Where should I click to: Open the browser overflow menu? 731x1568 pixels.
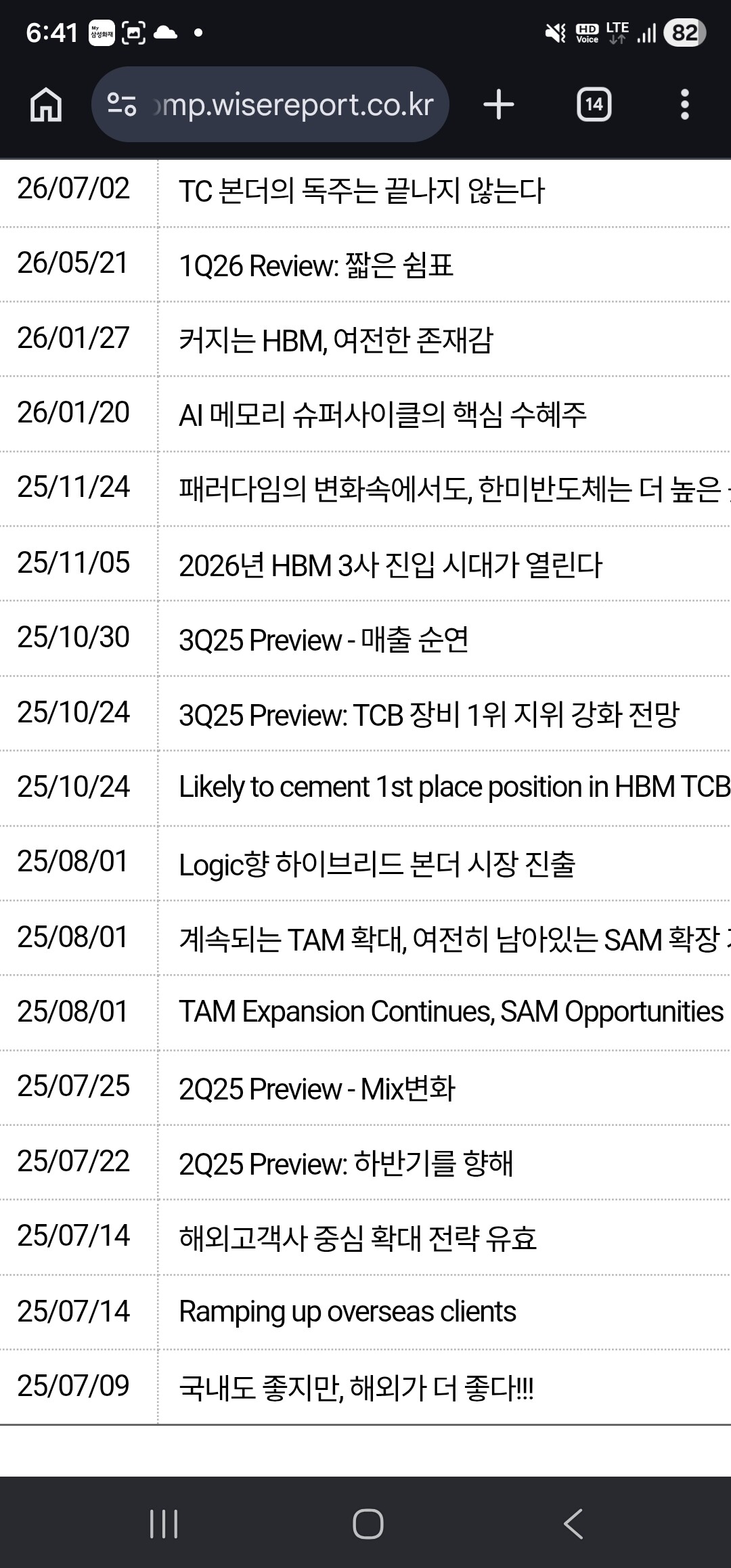pyautogui.click(x=685, y=105)
